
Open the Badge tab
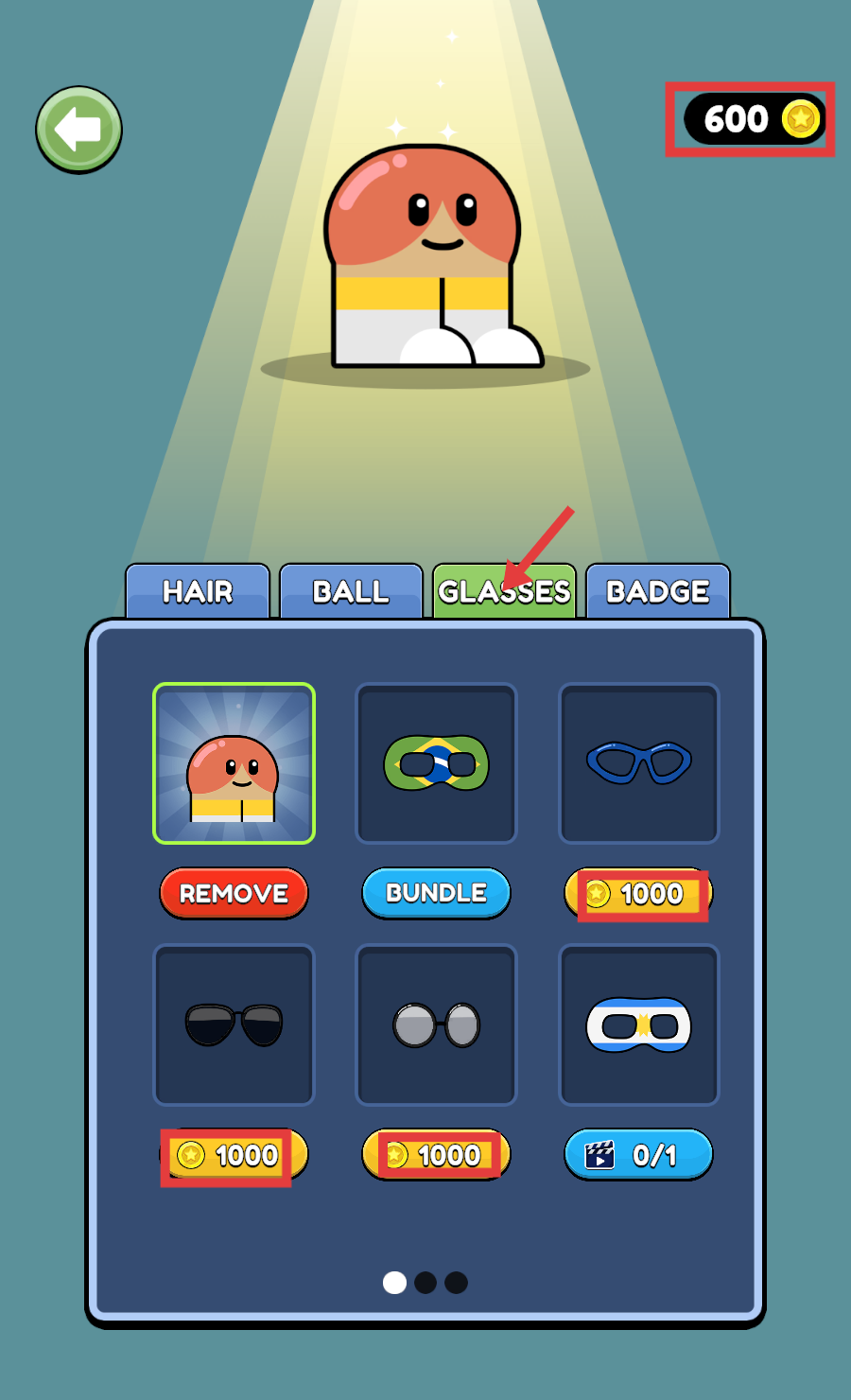658,592
